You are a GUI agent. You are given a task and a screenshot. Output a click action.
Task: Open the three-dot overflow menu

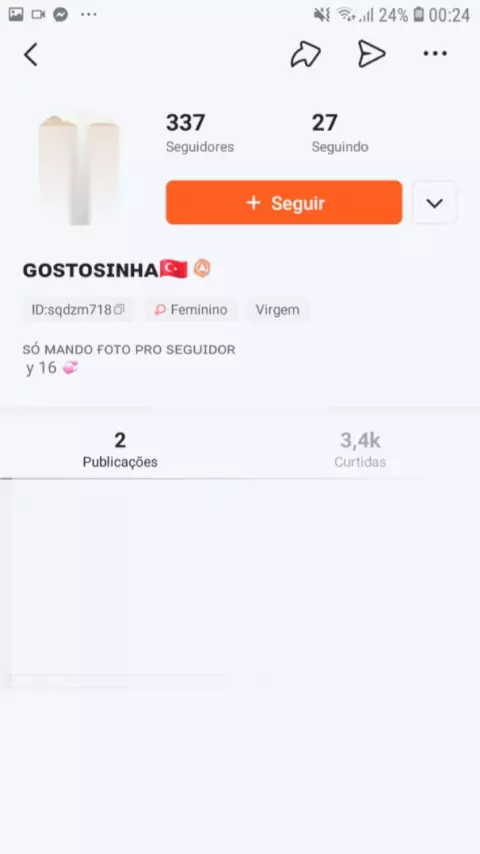tap(435, 53)
